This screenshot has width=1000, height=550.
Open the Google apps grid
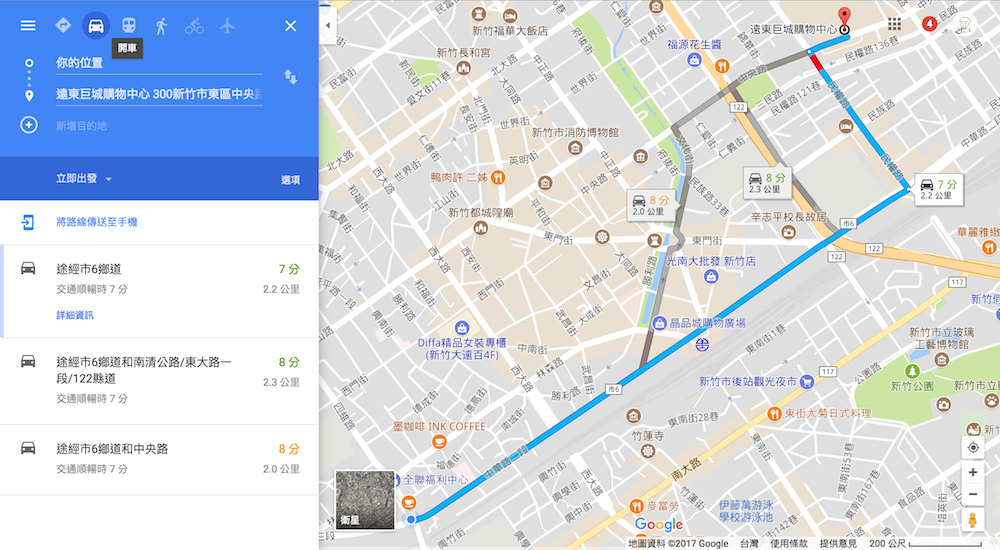pyautogui.click(x=893, y=24)
